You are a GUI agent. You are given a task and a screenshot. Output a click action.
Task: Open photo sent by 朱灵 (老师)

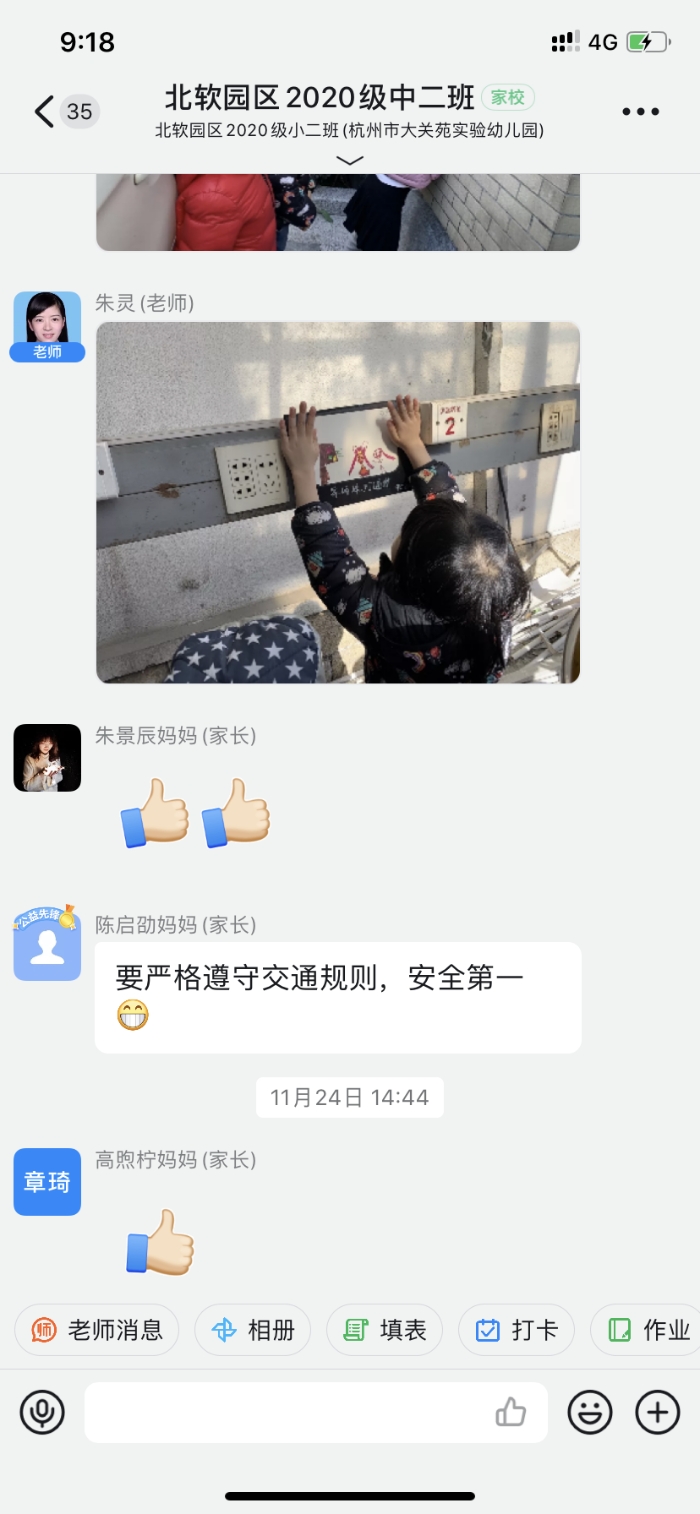tap(338, 502)
